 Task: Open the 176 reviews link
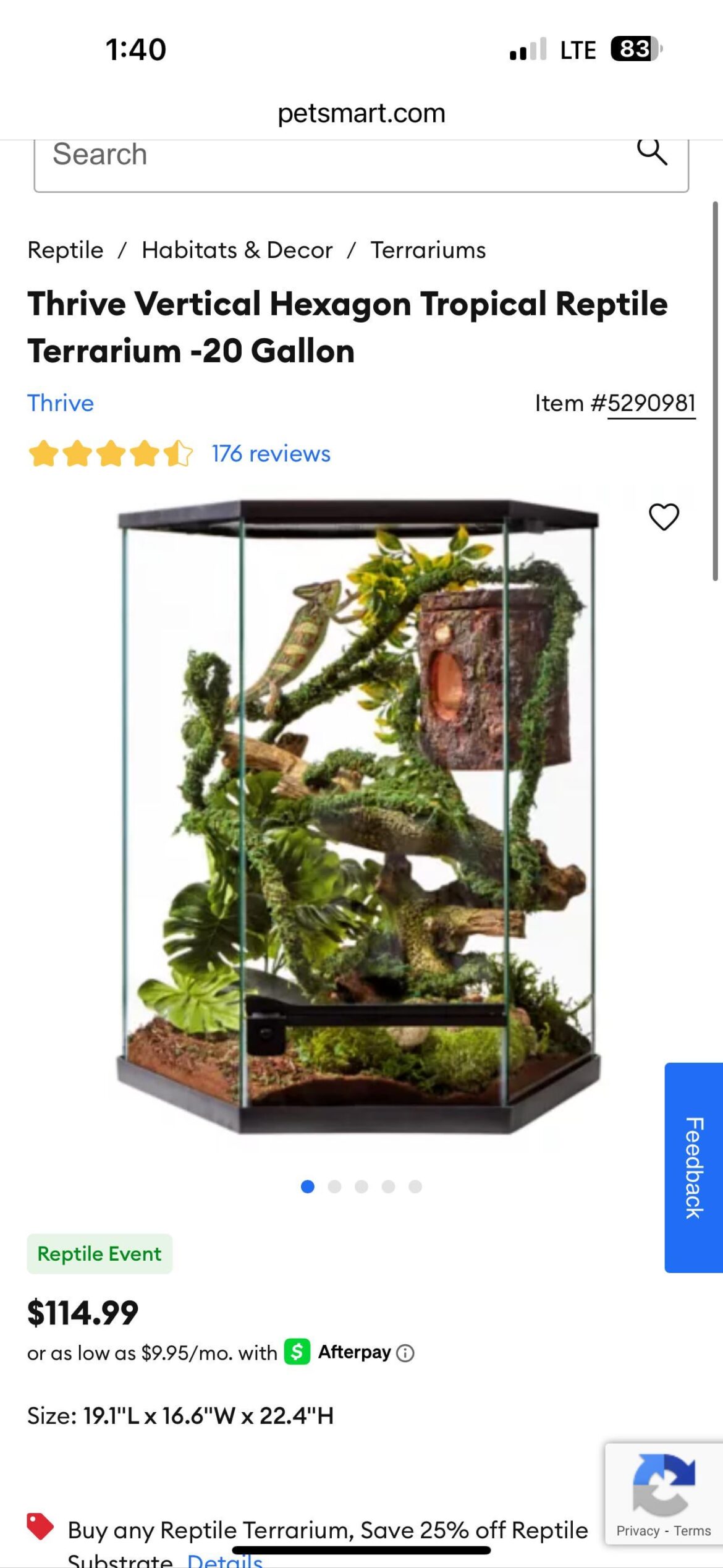(x=271, y=454)
